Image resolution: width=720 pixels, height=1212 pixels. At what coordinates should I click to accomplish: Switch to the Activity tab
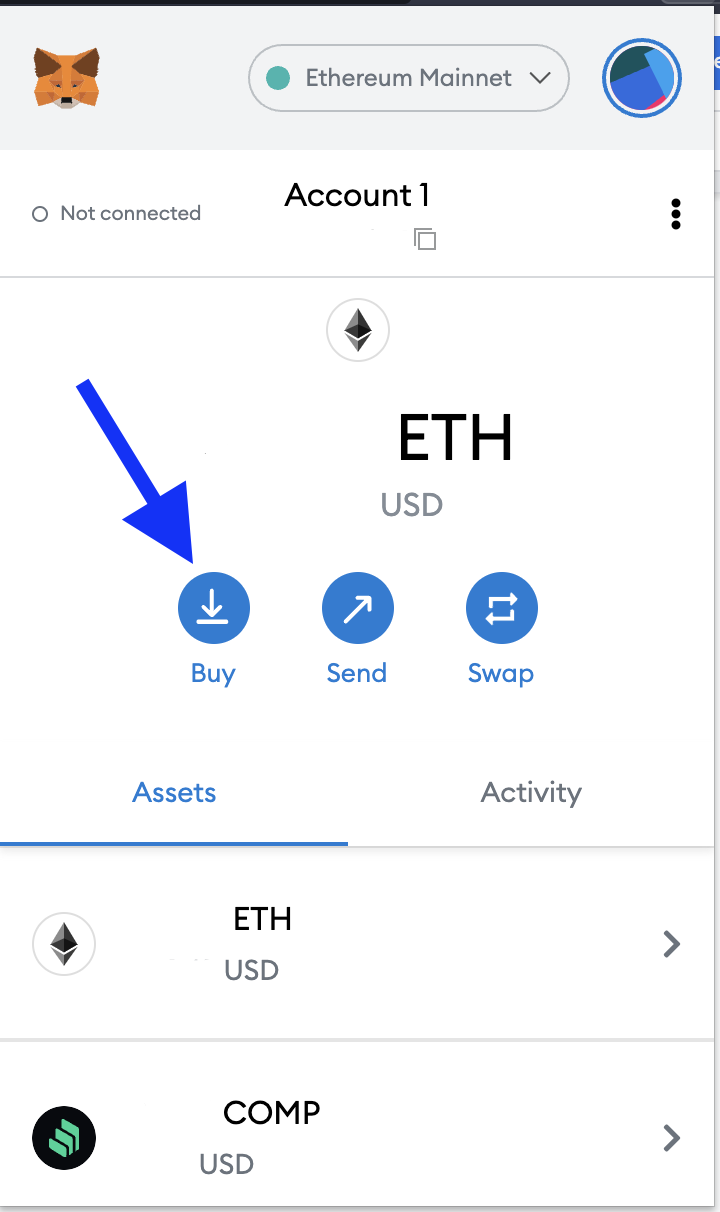(531, 793)
